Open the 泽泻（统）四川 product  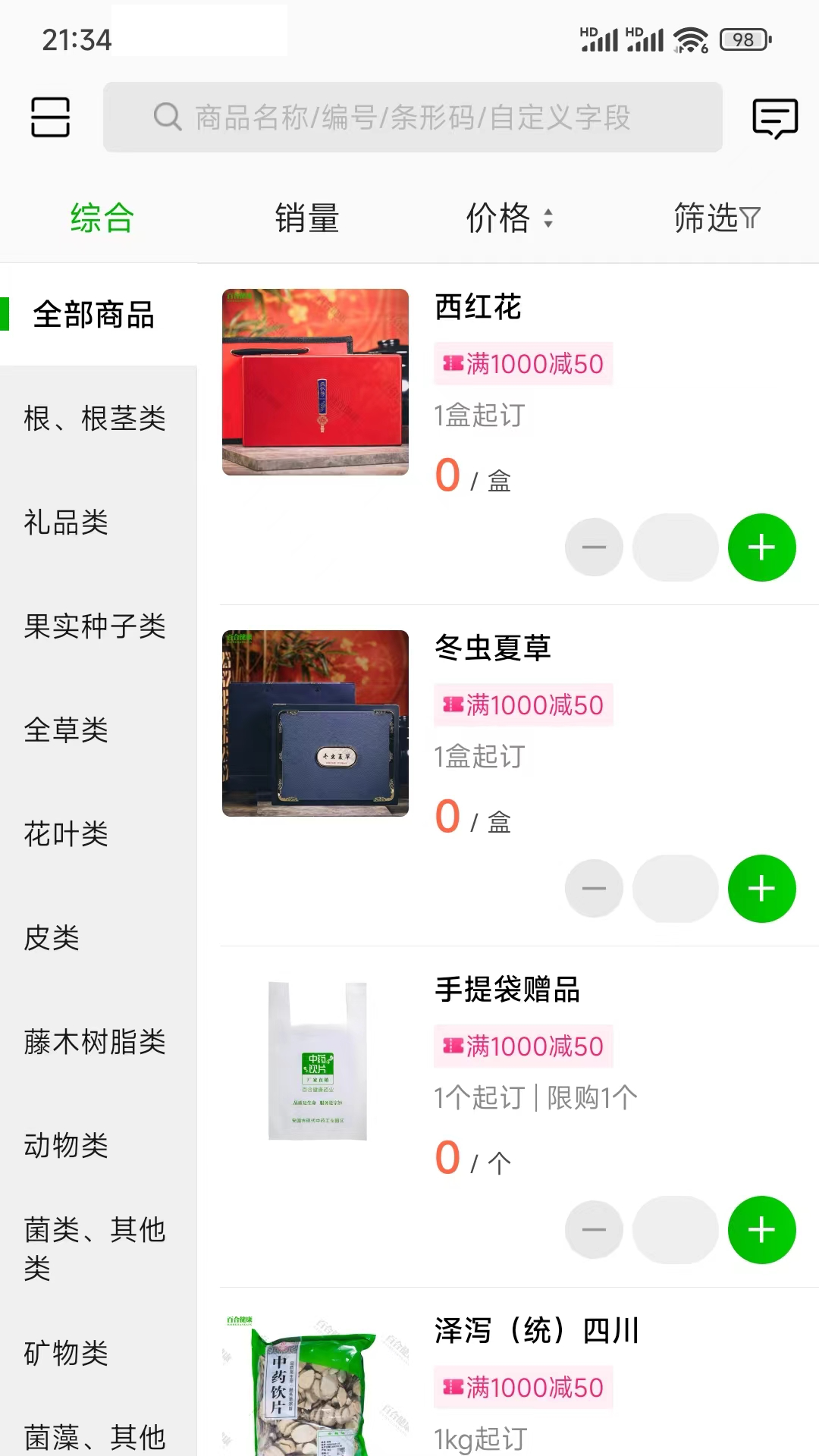pos(537,1331)
